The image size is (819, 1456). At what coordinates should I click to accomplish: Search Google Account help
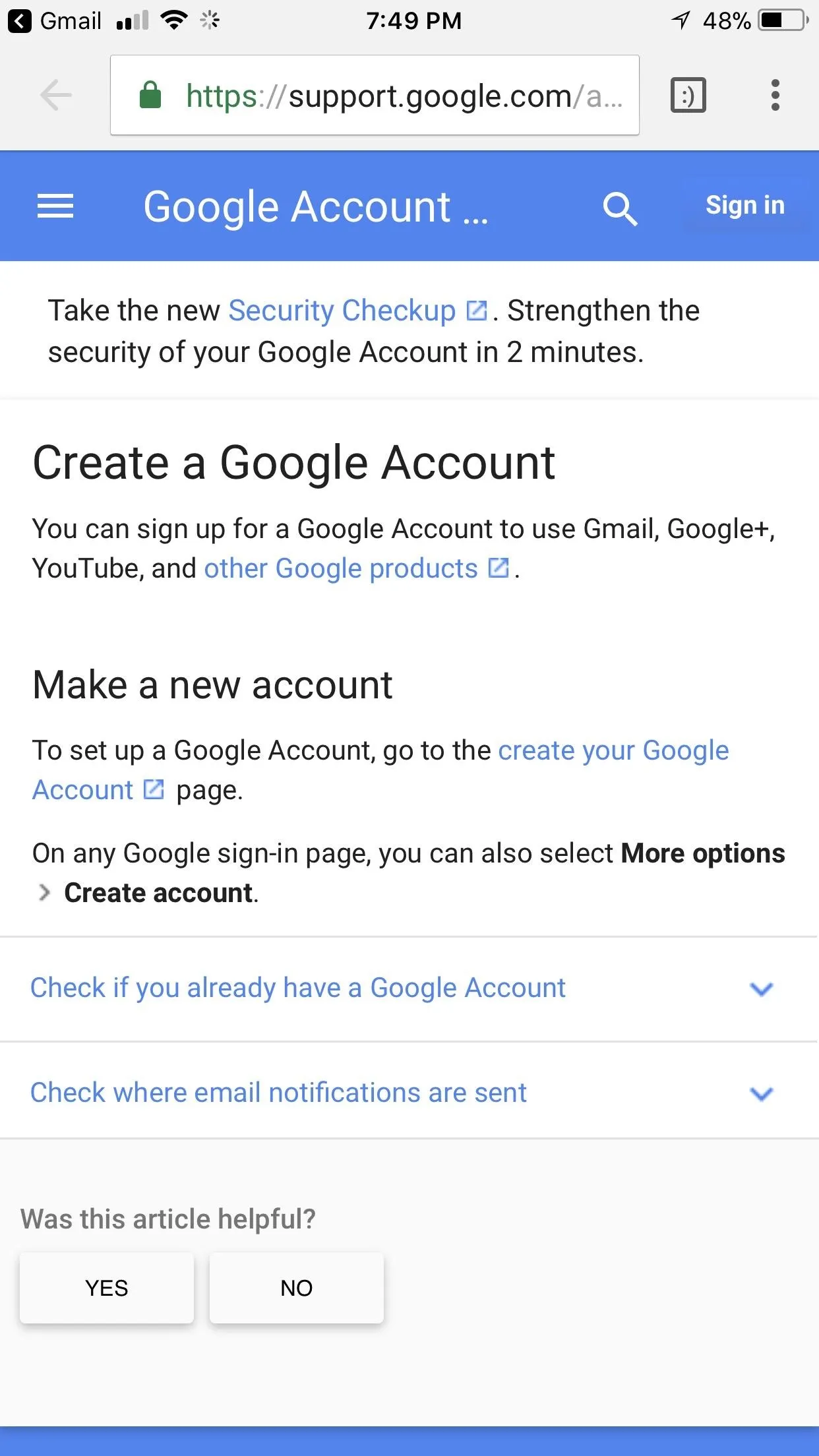point(620,208)
